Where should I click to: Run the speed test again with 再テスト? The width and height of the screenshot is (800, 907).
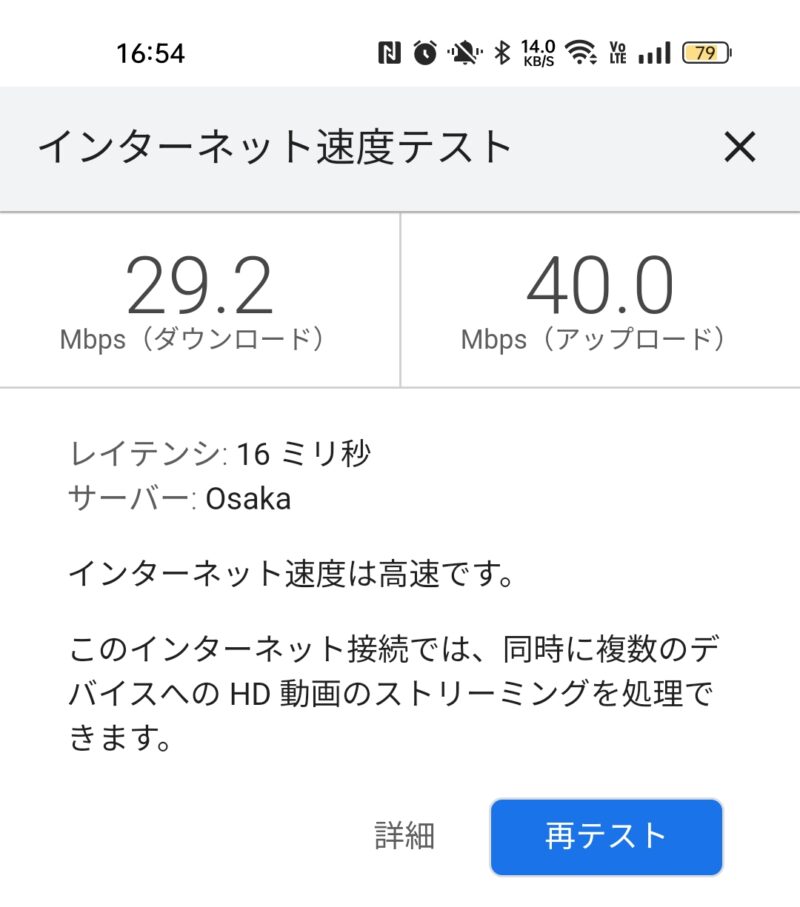point(606,836)
